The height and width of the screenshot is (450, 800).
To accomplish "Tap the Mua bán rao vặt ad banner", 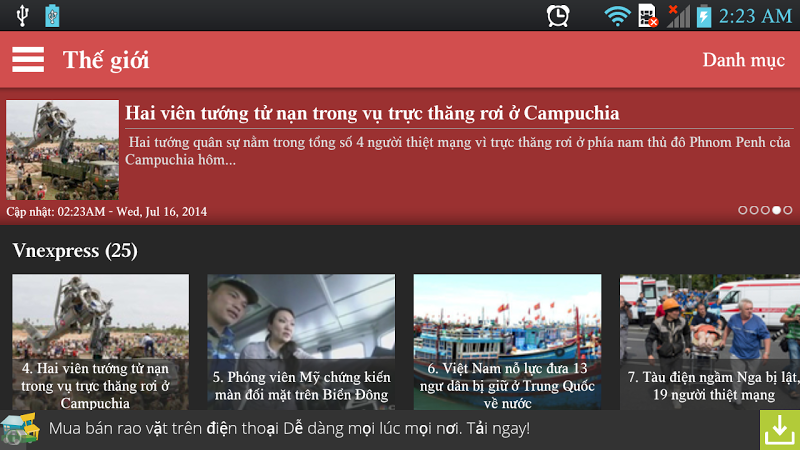I will [290, 429].
